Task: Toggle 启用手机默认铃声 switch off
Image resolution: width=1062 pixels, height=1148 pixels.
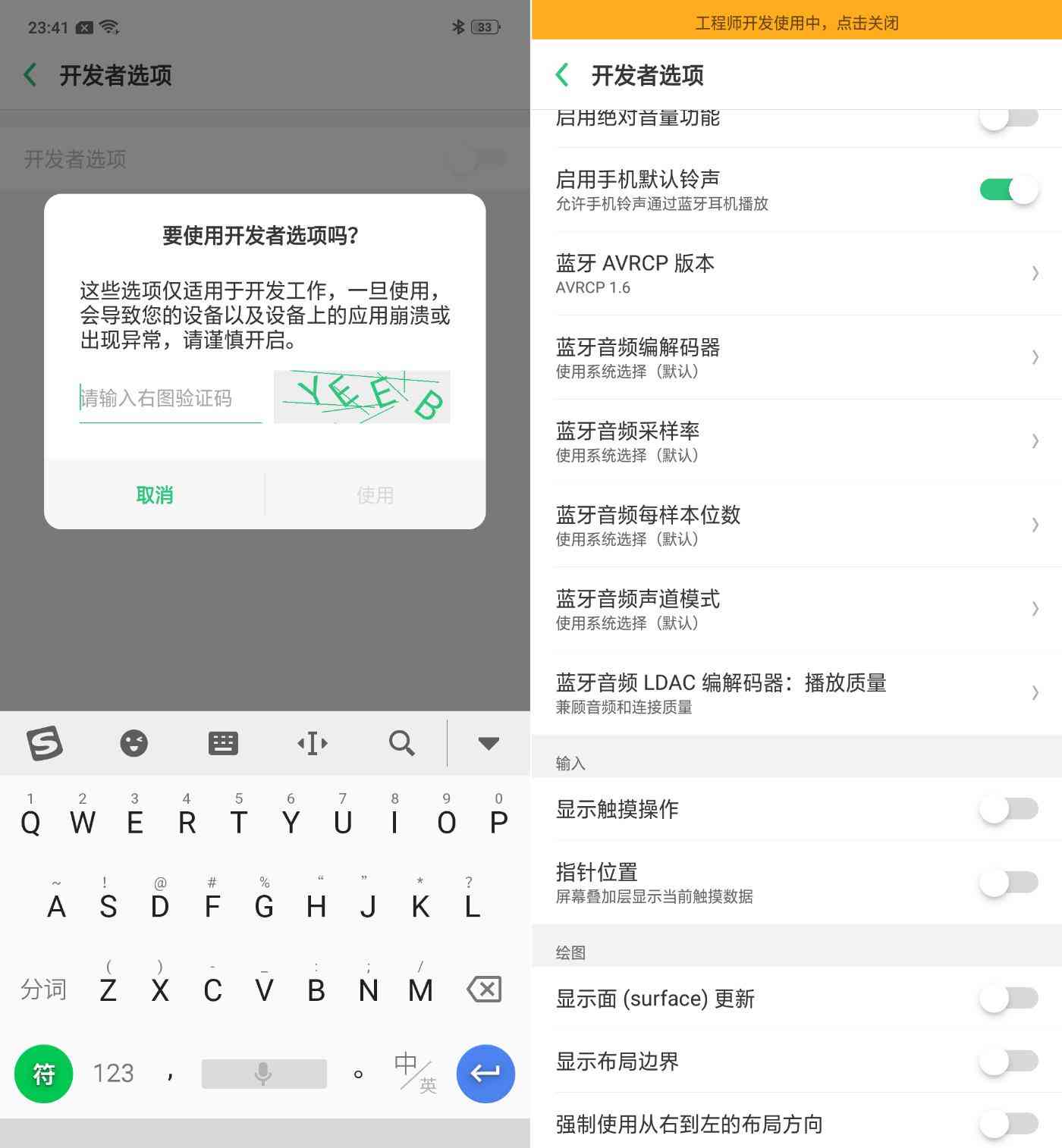Action: tap(1008, 190)
